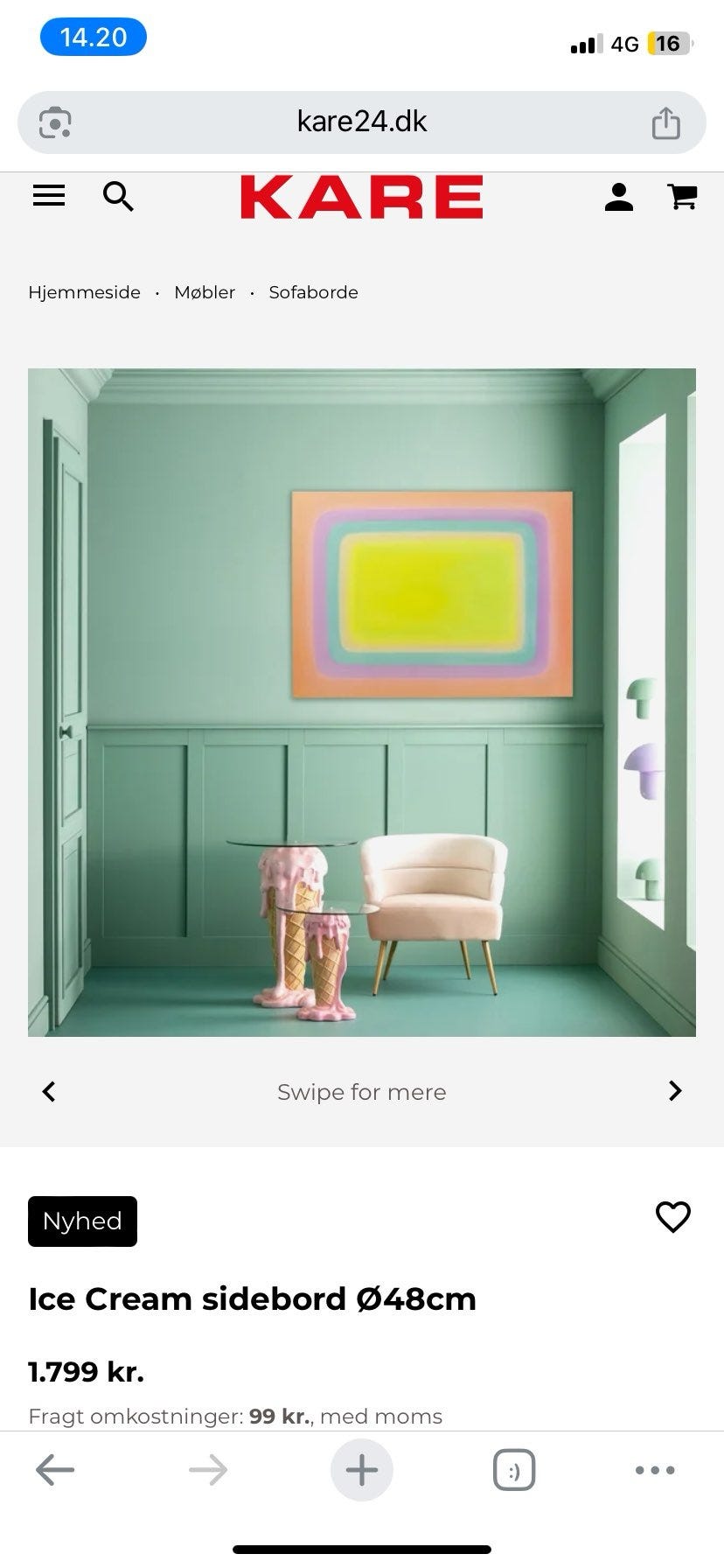Toggle the favorite heart for Ice Cream sidebord
The image size is (724, 1568).
point(673,1217)
